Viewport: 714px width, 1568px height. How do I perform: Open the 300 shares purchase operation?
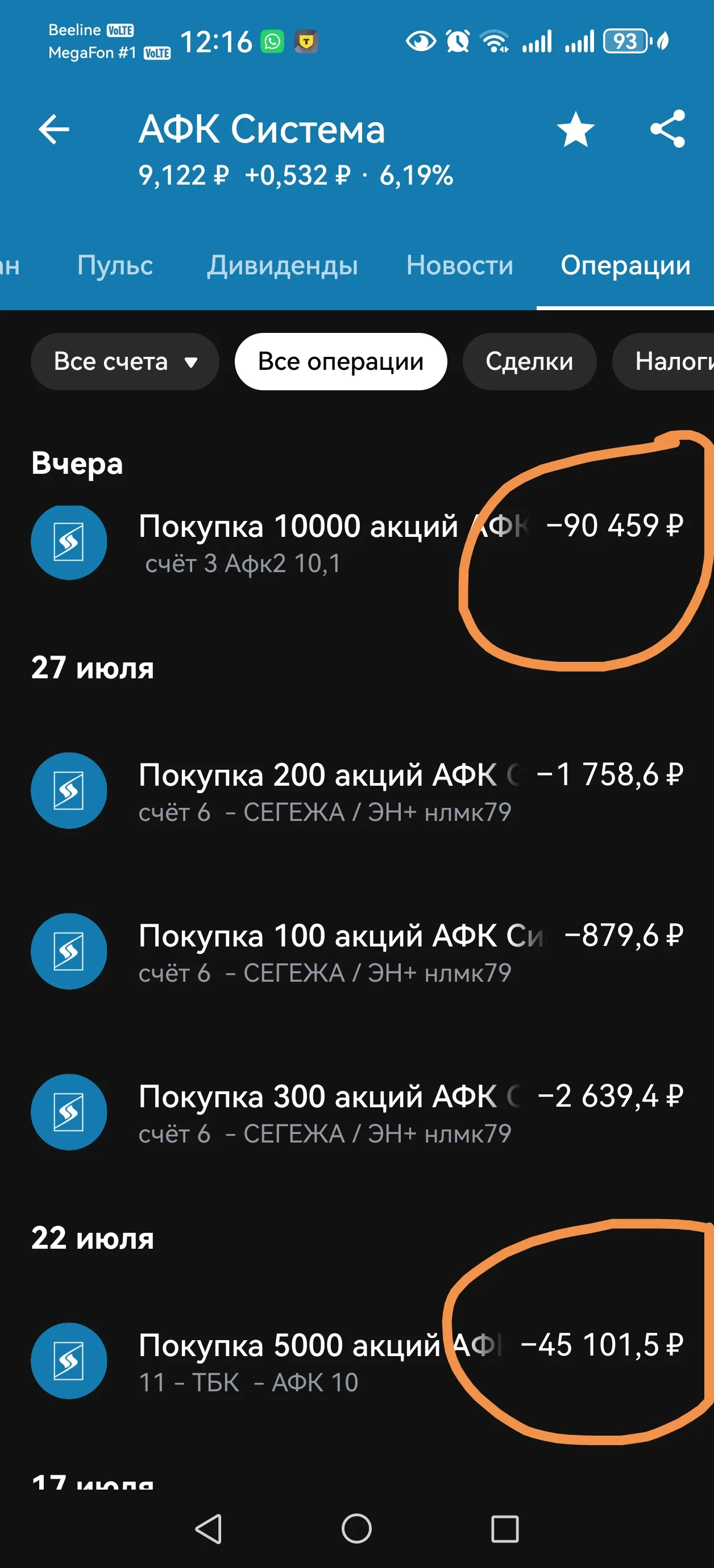pyautogui.click(x=357, y=1112)
